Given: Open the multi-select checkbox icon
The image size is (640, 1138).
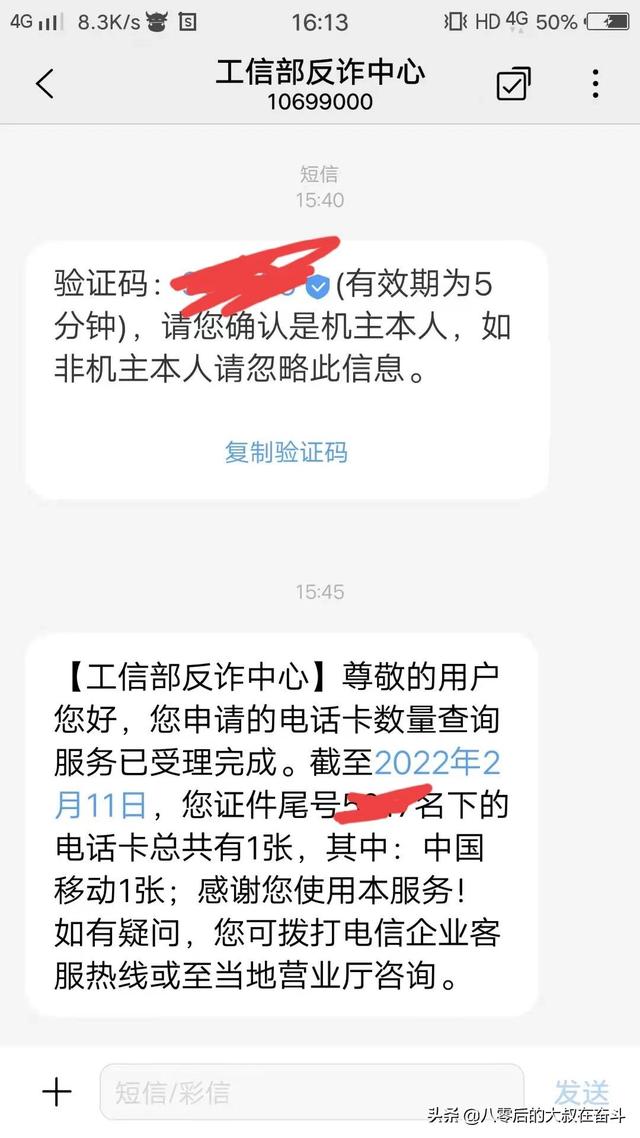Looking at the screenshot, I should click(x=513, y=85).
